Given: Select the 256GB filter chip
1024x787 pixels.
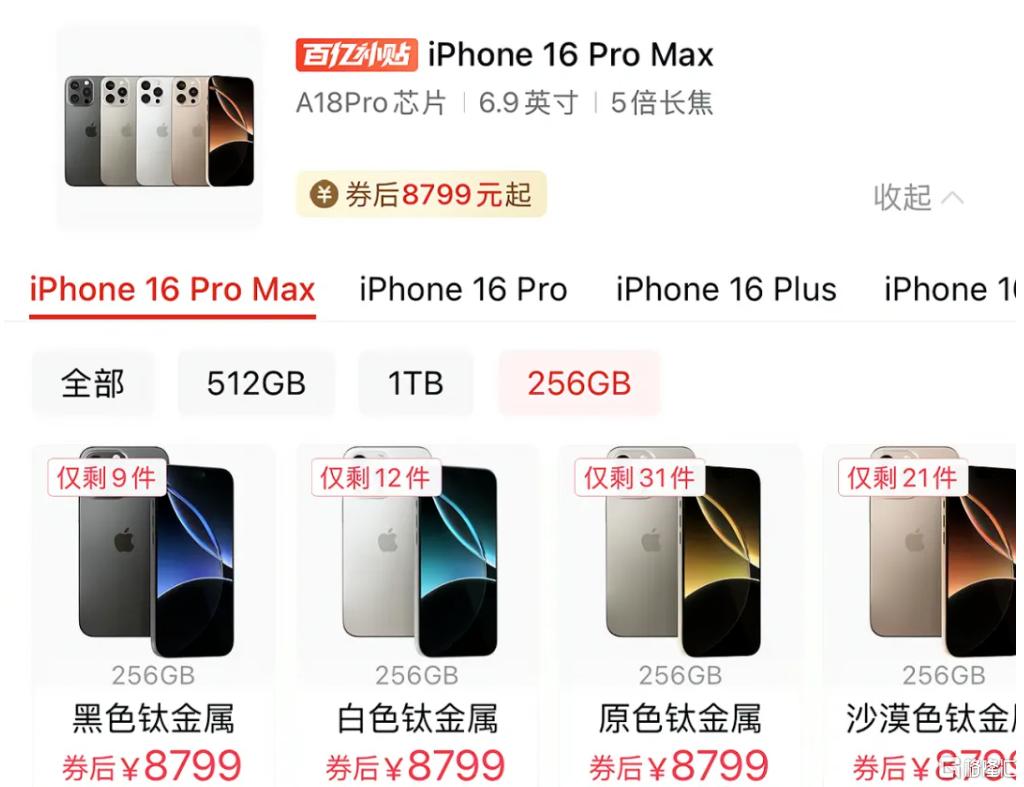Looking at the screenshot, I should (x=579, y=383).
